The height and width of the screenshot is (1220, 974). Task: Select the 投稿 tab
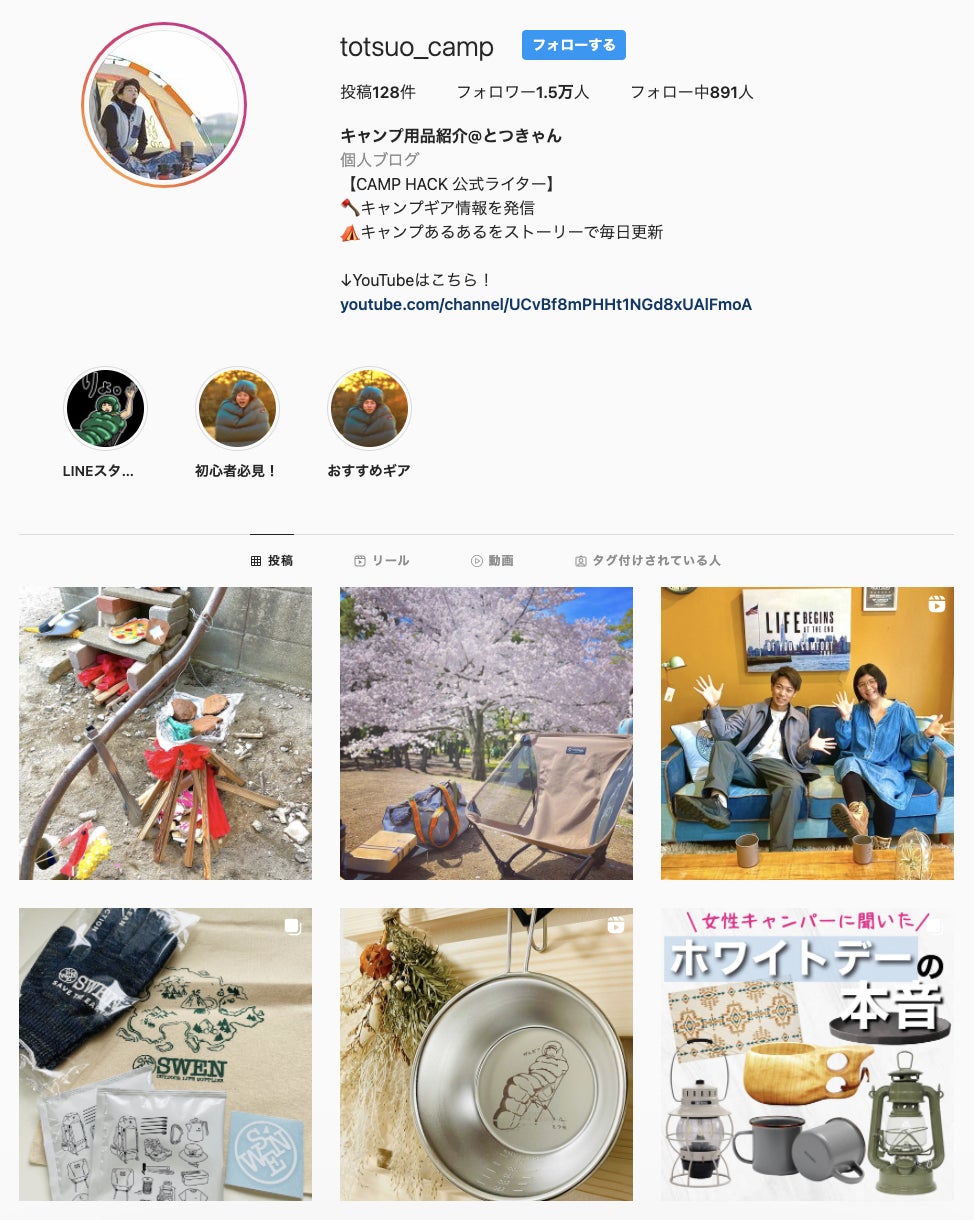pyautogui.click(x=272, y=561)
